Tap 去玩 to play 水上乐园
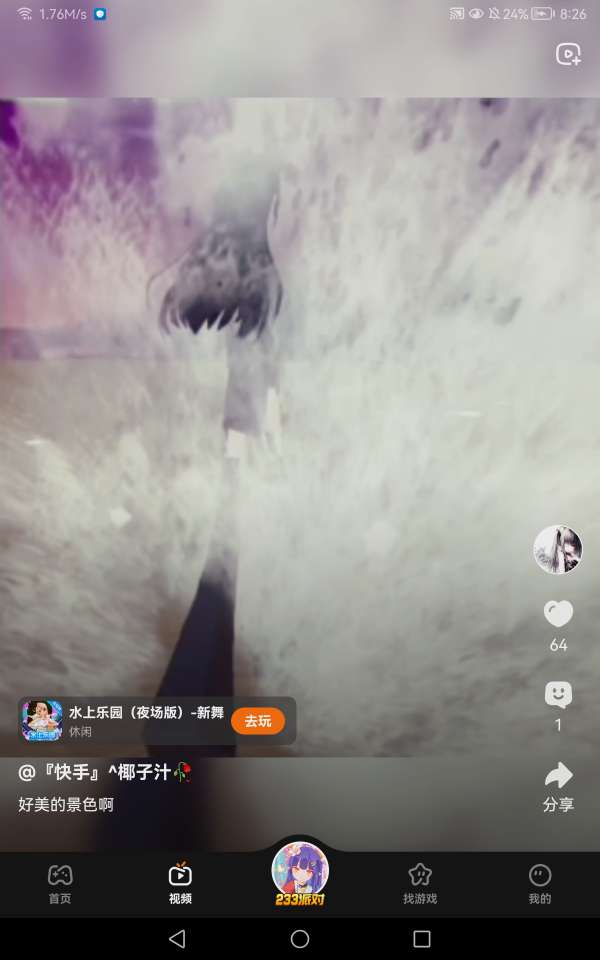This screenshot has height=960, width=600. point(258,721)
